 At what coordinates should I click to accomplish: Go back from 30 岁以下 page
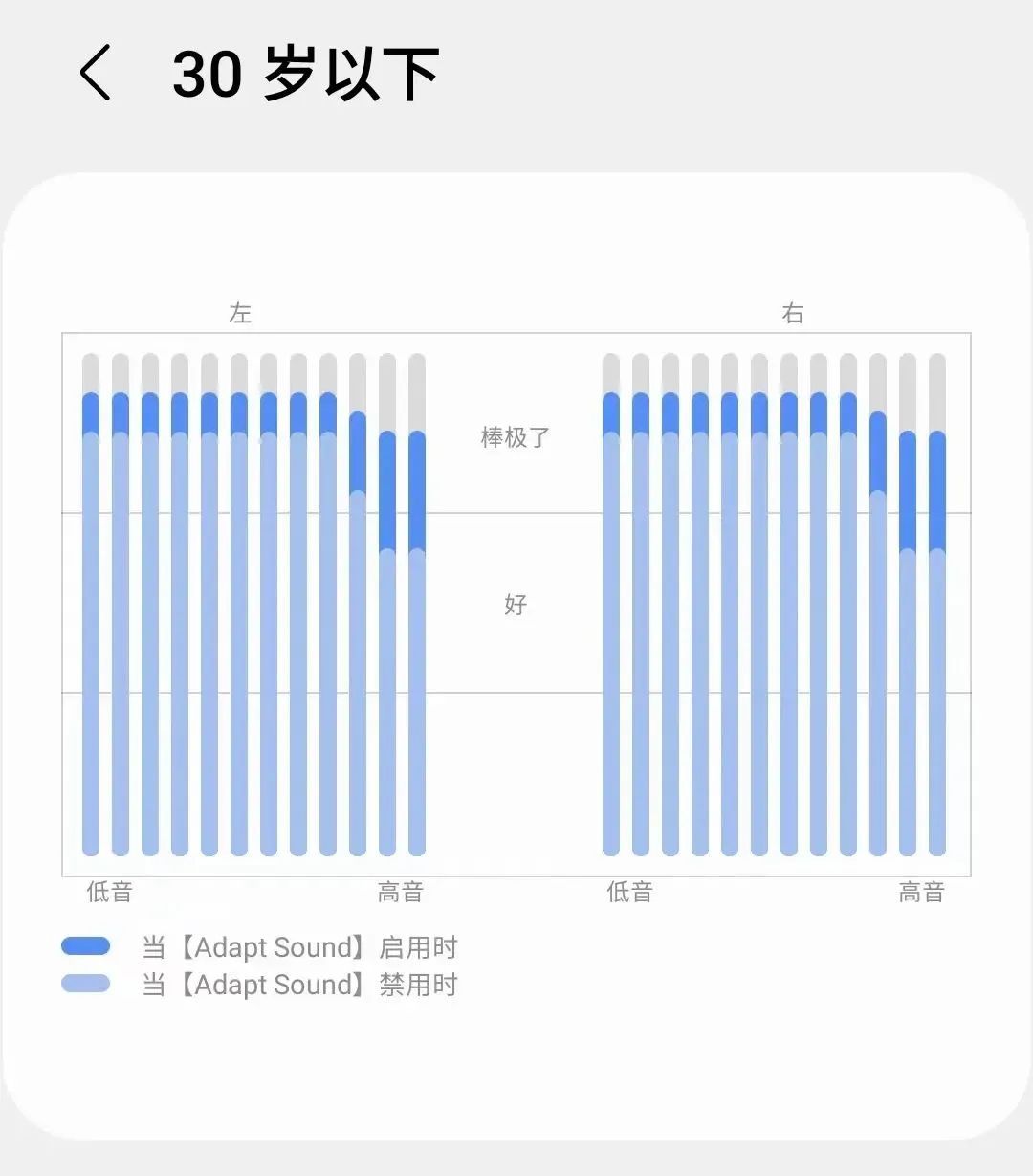tap(96, 73)
